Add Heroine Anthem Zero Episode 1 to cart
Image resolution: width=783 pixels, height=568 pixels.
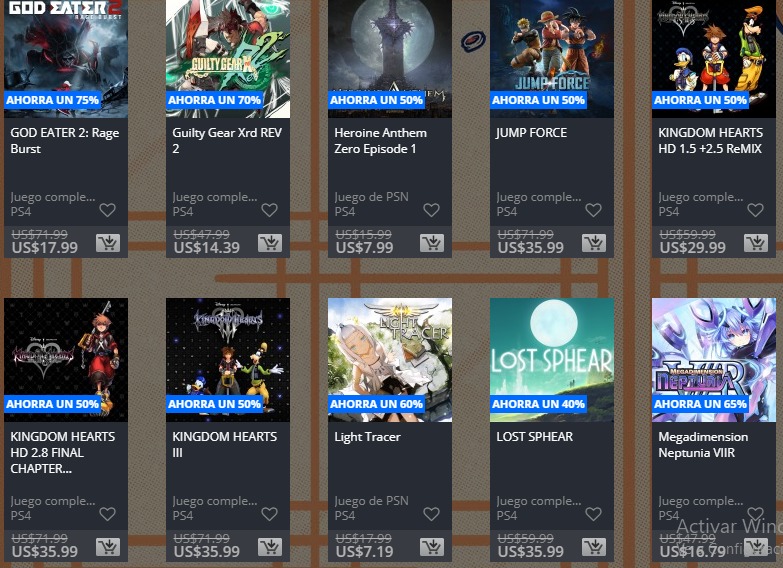431,243
